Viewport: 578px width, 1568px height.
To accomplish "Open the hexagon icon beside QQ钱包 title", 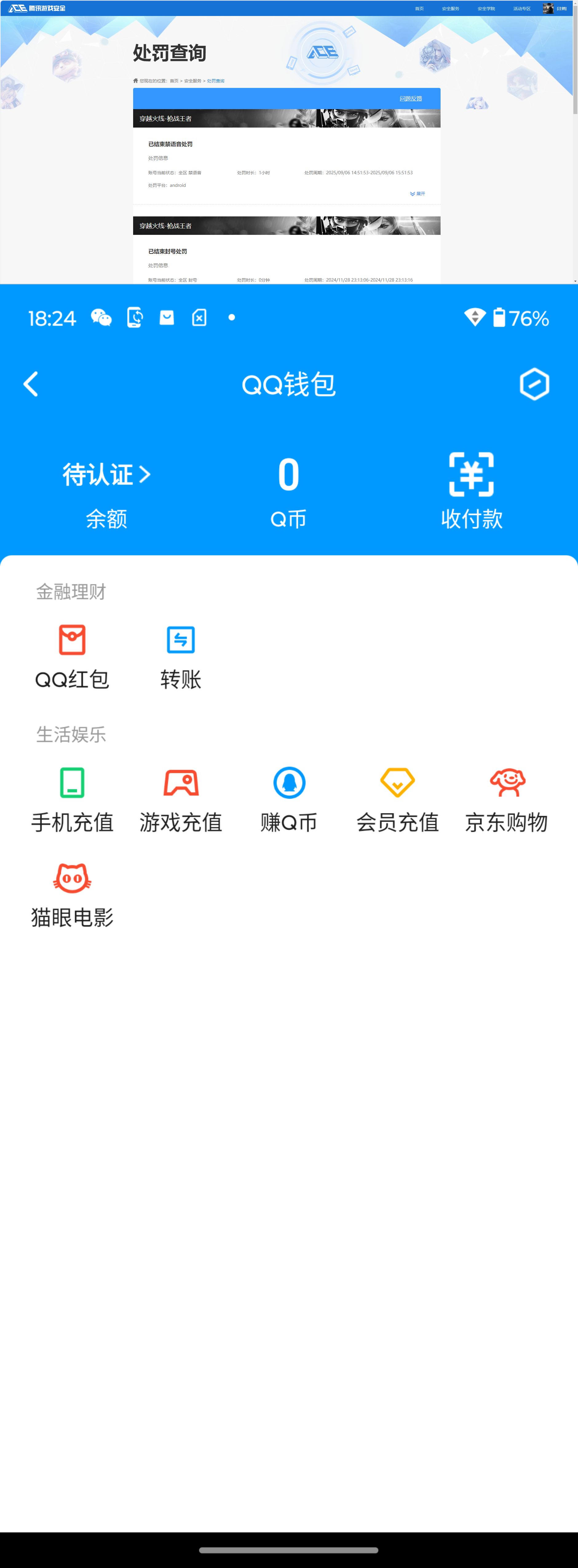I will pos(535,384).
